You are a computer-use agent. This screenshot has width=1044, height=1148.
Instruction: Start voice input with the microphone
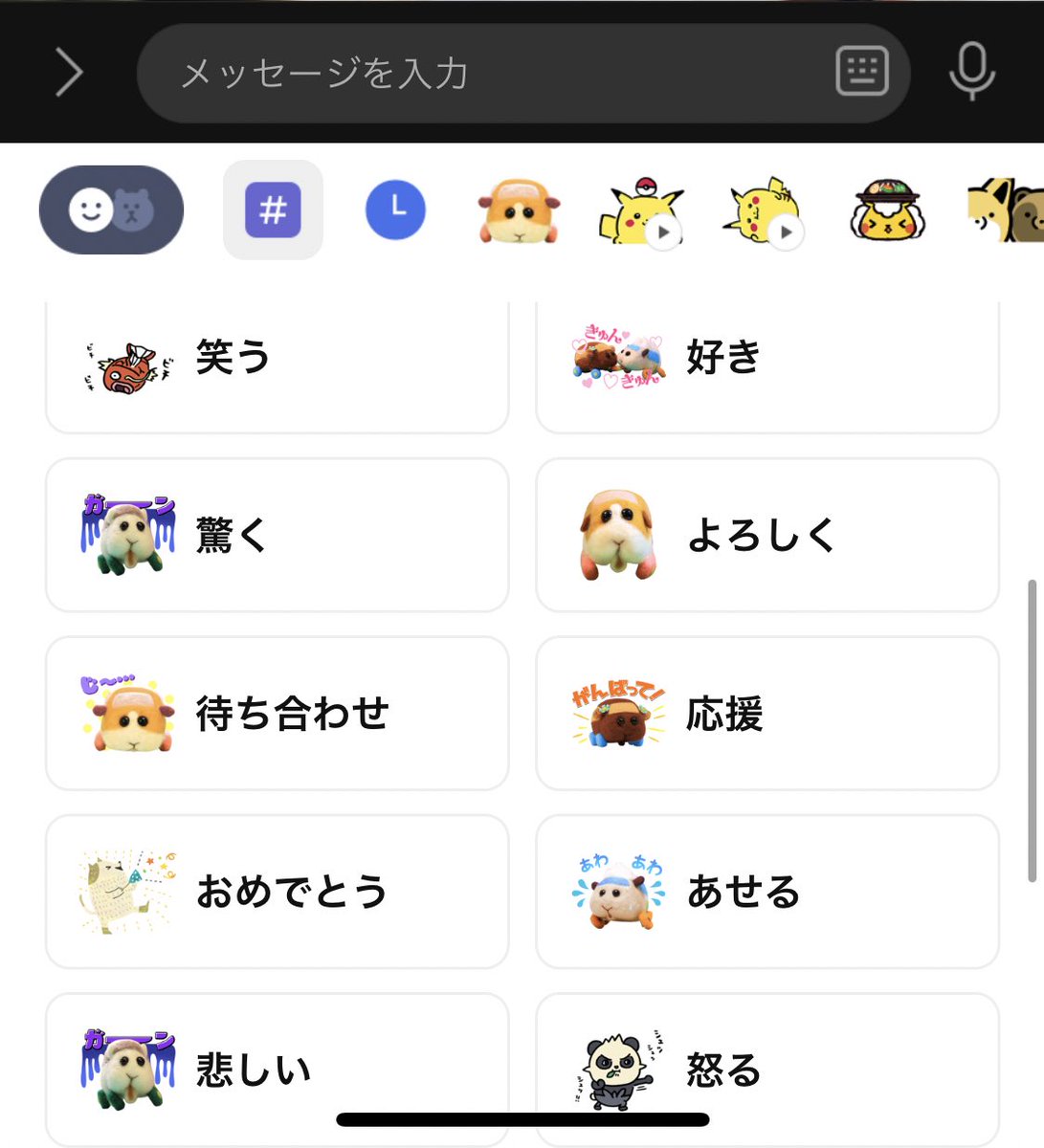971,73
